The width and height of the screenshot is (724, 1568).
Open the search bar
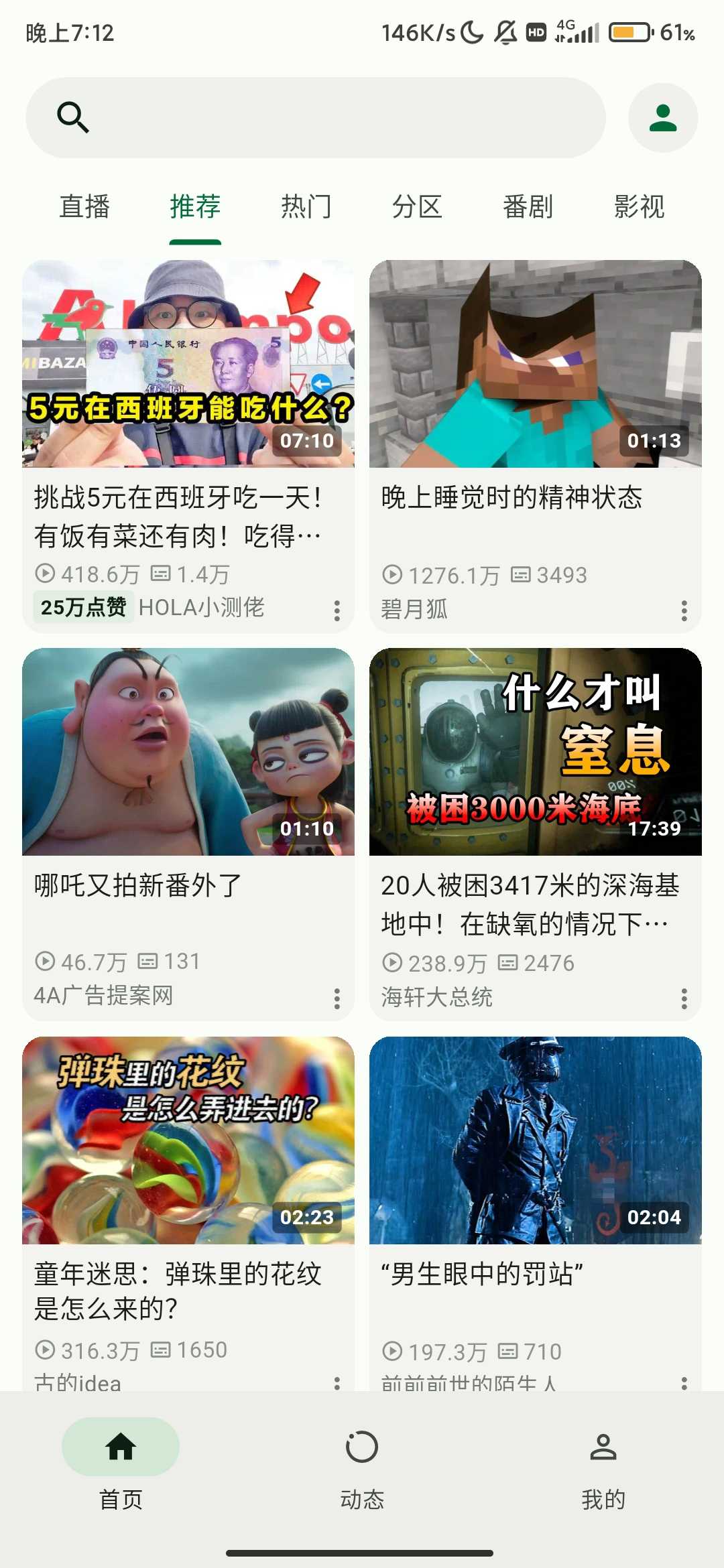[x=315, y=118]
